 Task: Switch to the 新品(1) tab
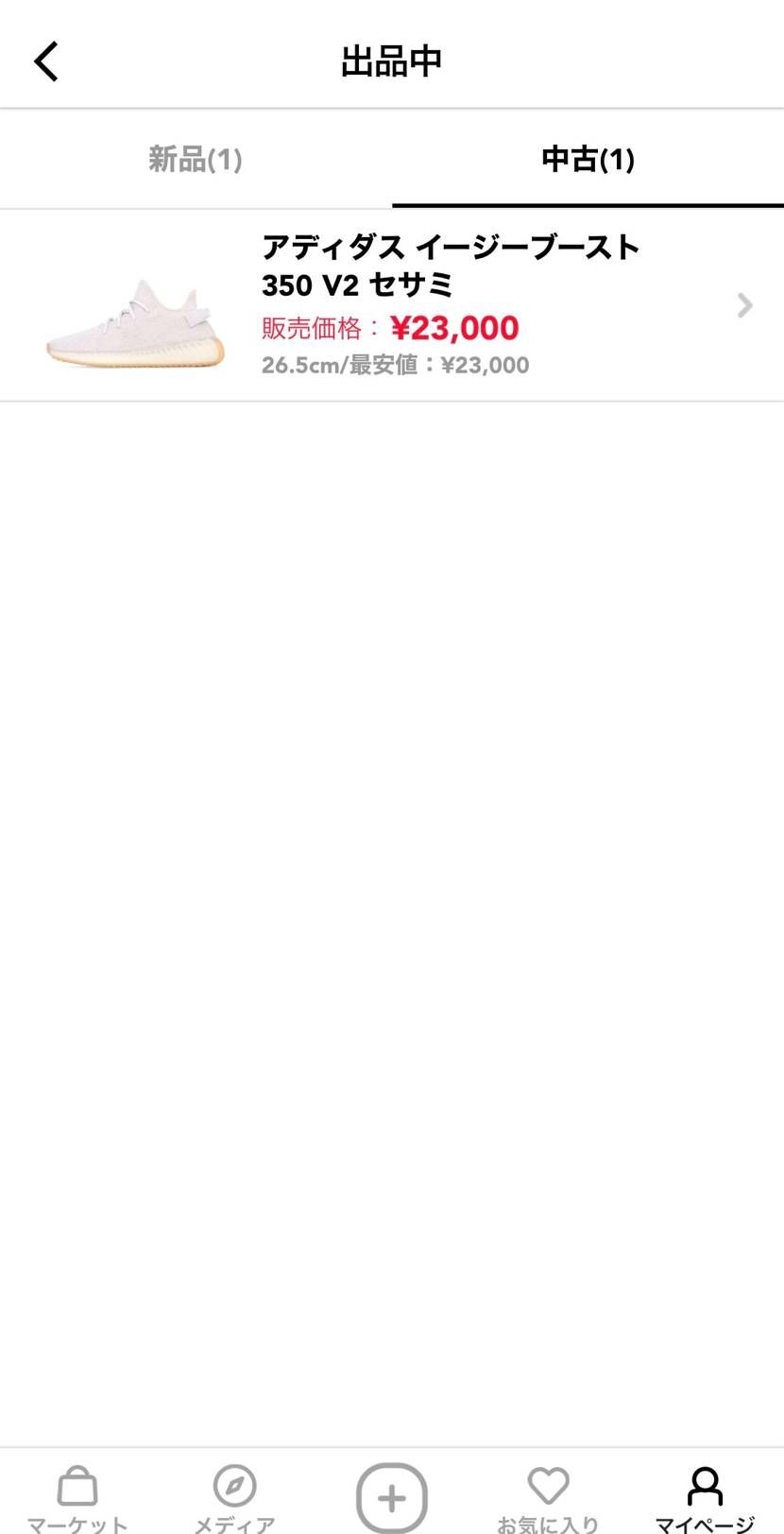[196, 159]
